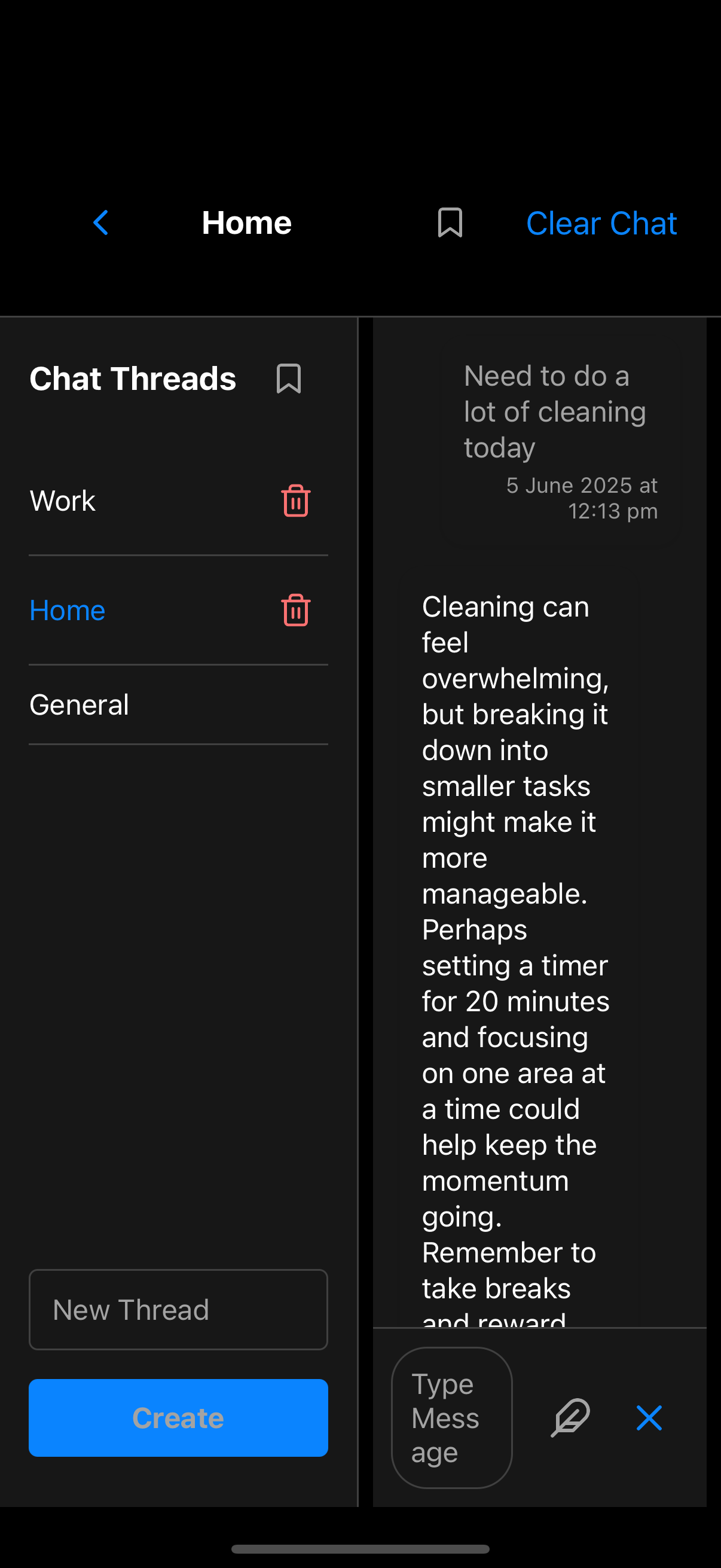Tap the bookmark icon next to Clear Chat
Image resolution: width=721 pixels, height=1568 pixels.
pyautogui.click(x=450, y=223)
